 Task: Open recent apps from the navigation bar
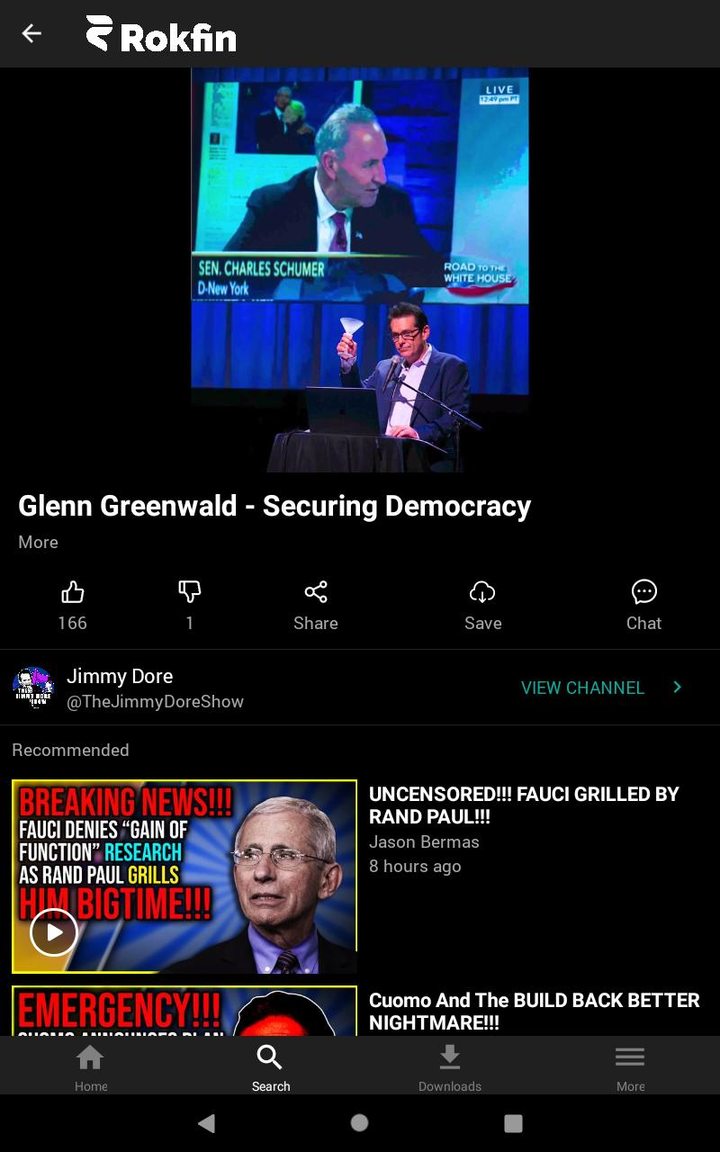(513, 1123)
